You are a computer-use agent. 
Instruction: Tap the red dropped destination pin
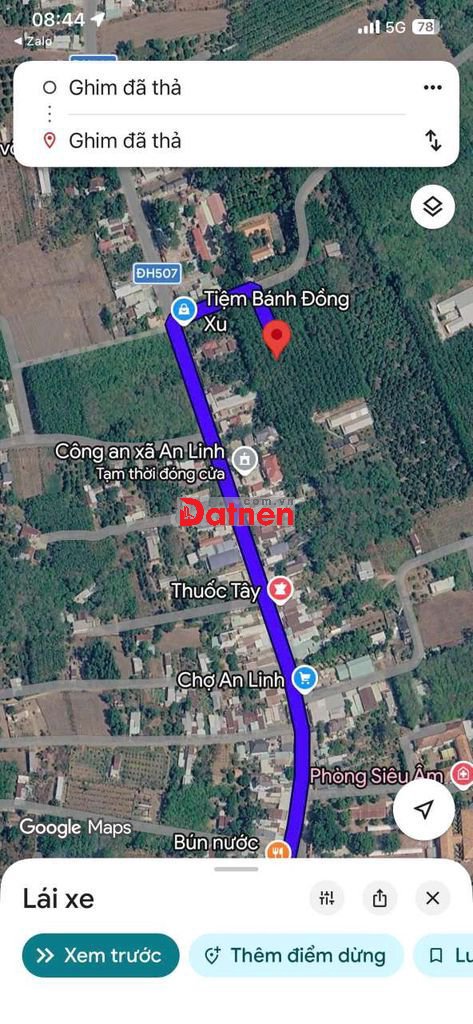tap(277, 338)
